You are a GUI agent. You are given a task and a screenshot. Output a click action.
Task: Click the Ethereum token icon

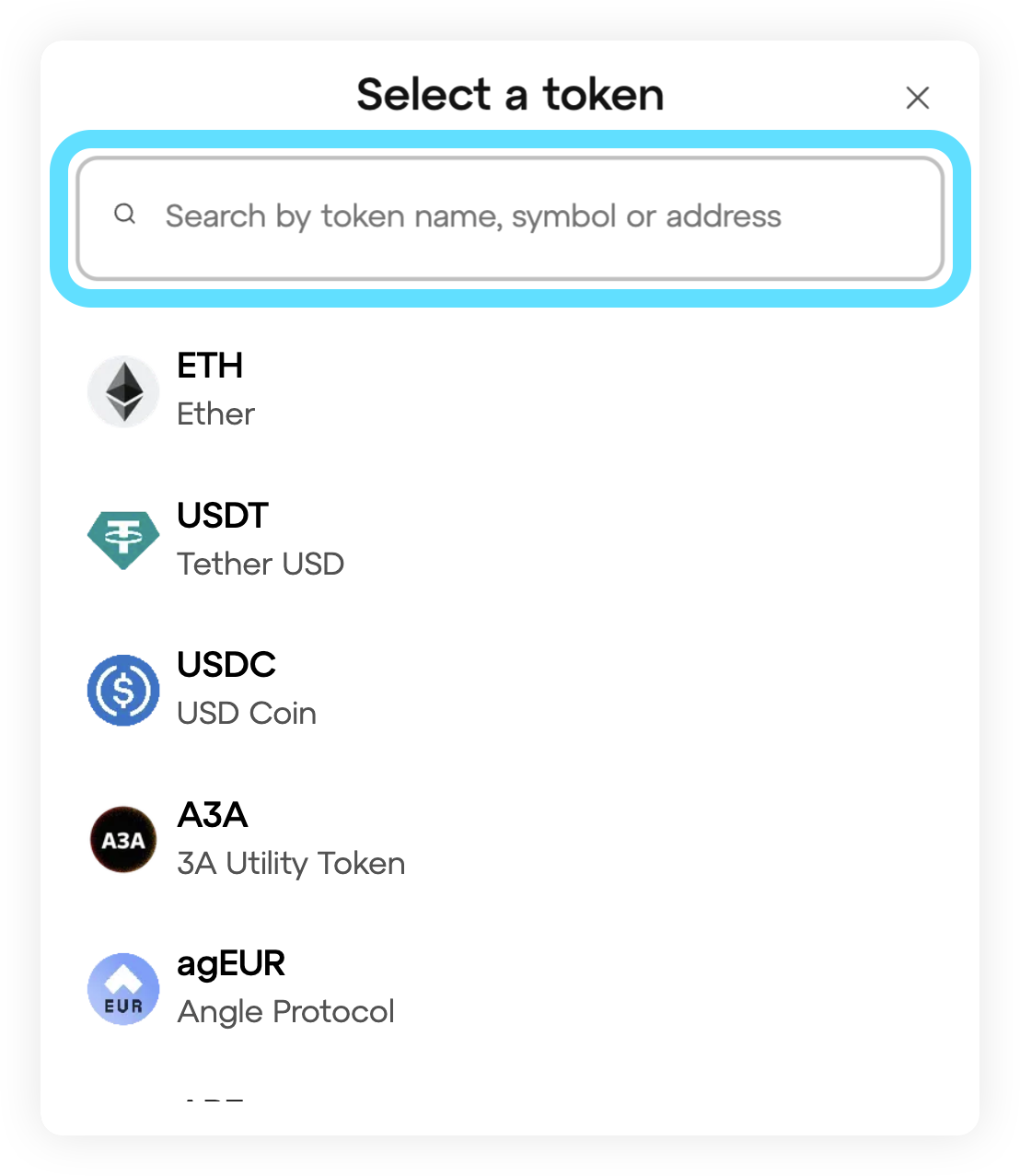(x=122, y=390)
